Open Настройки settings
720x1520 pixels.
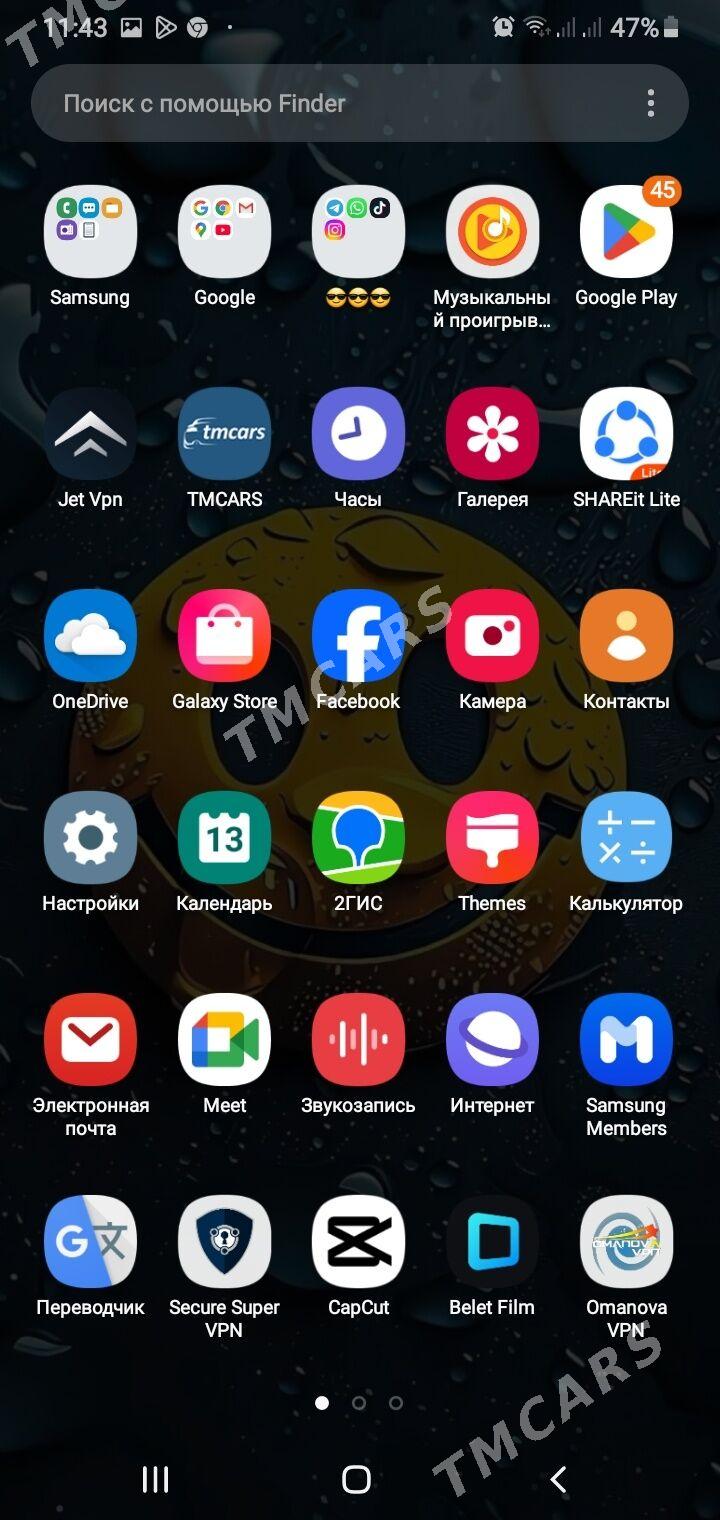coord(90,838)
